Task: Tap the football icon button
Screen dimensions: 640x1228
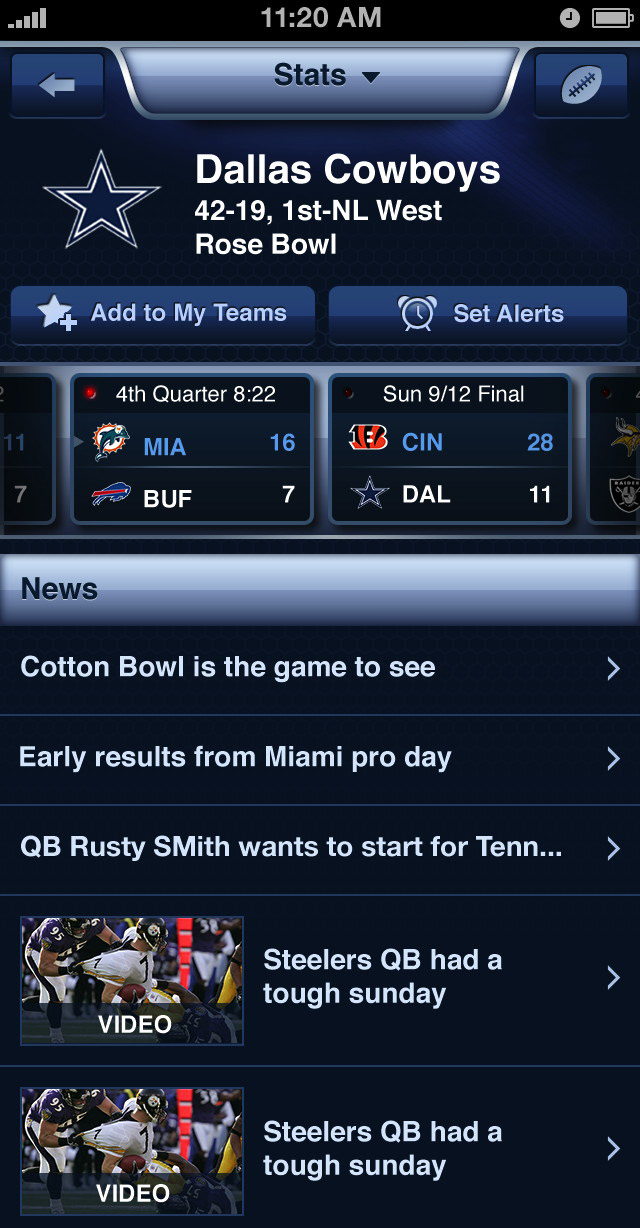Action: tap(582, 85)
